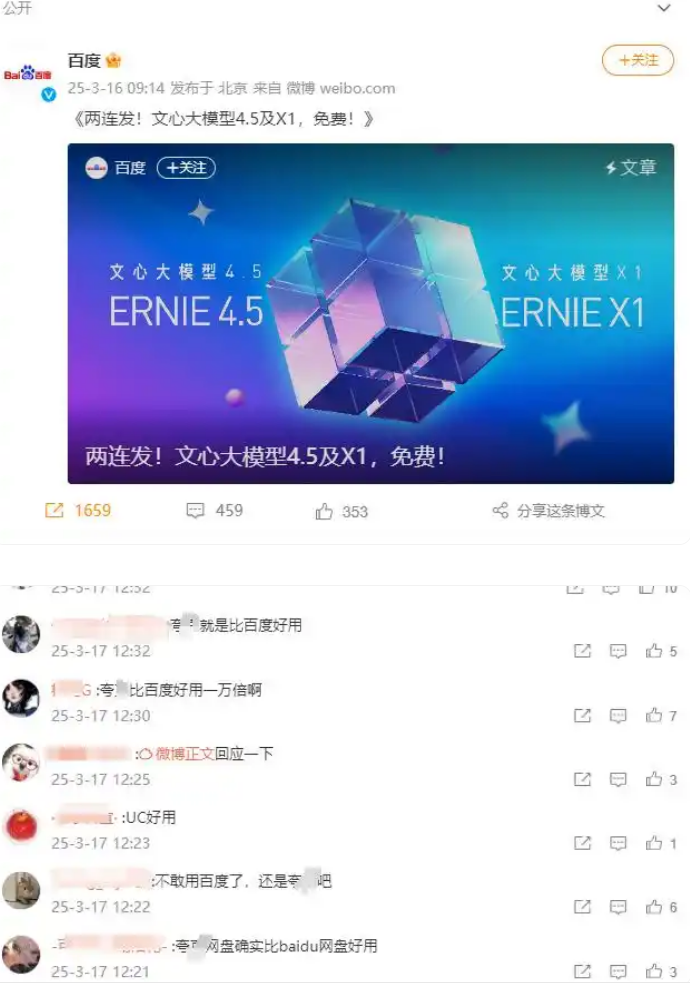The image size is (690, 983).
Task: Like the comment 比百度好用一万倍啊
Action: (x=654, y=715)
